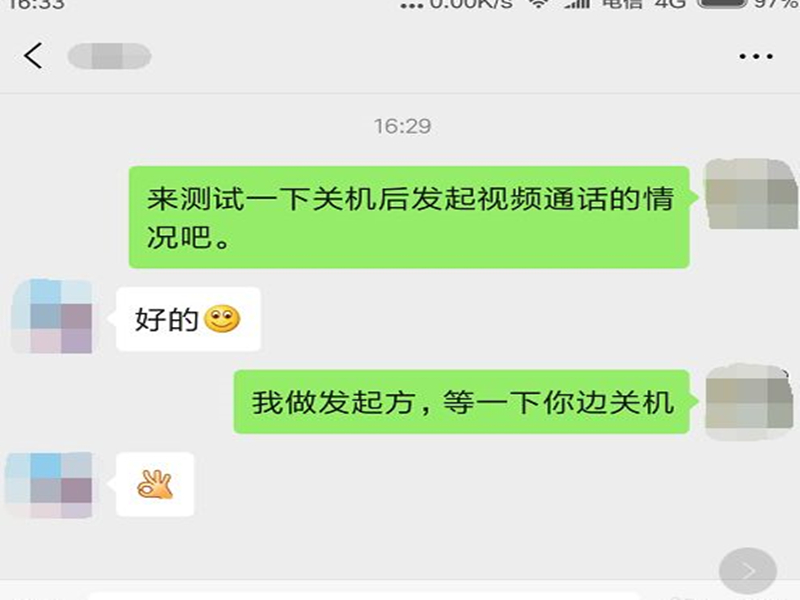The height and width of the screenshot is (600, 800).
Task: Open the chat's three-dot more menu
Action: pos(756,57)
